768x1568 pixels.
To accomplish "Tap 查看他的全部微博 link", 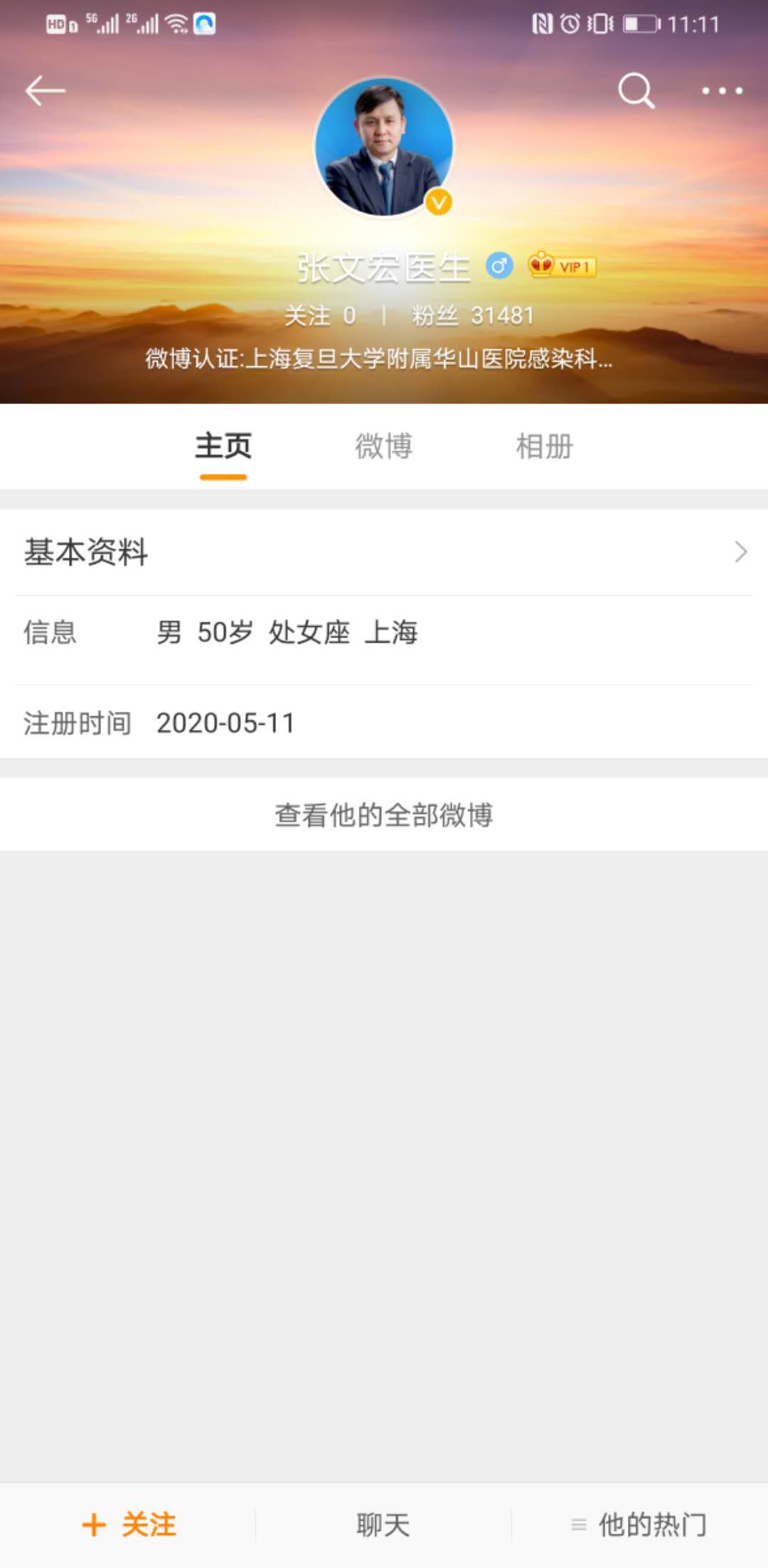I will tap(384, 815).
